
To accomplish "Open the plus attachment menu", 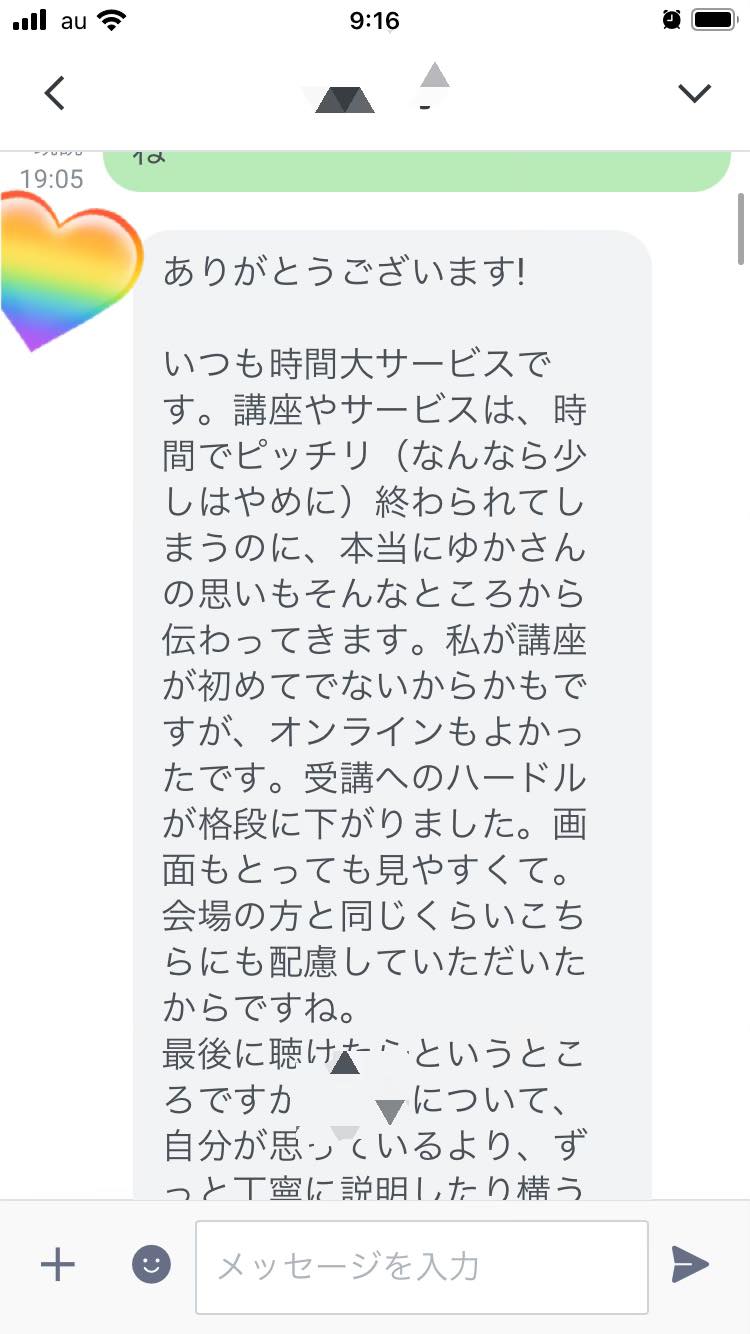I will click(58, 1265).
